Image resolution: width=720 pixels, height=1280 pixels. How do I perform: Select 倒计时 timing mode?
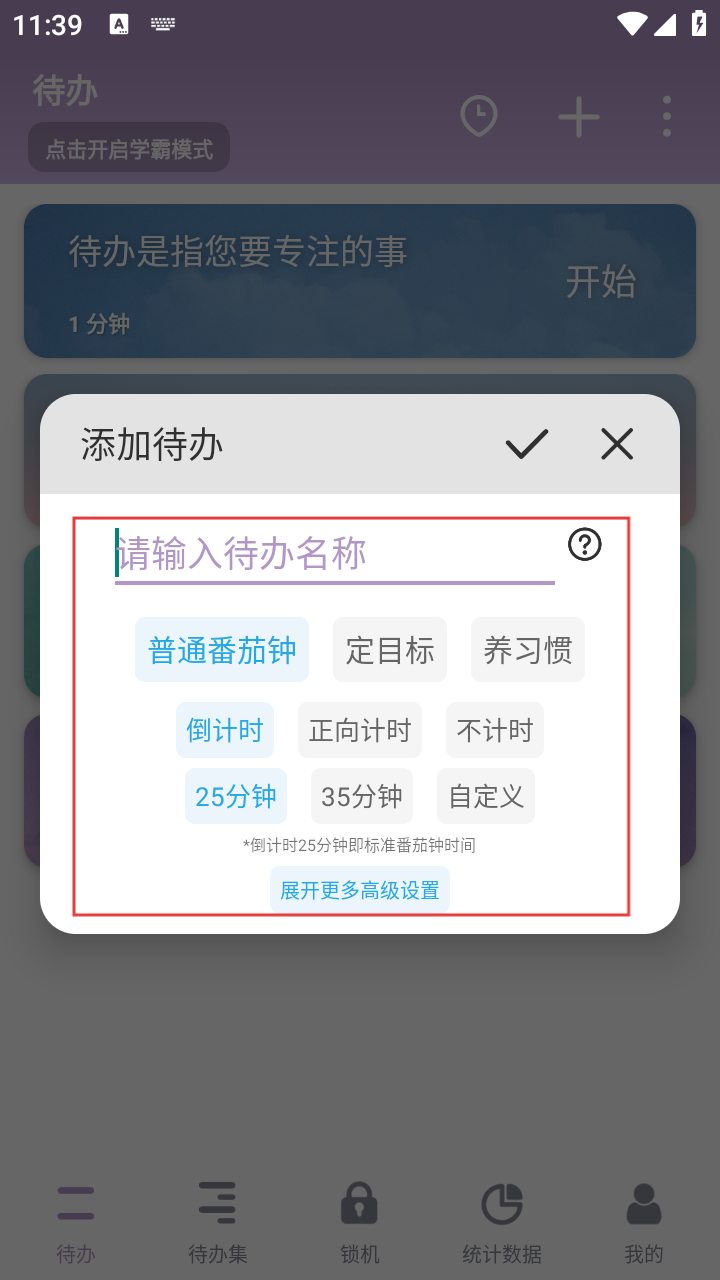pyautogui.click(x=224, y=730)
